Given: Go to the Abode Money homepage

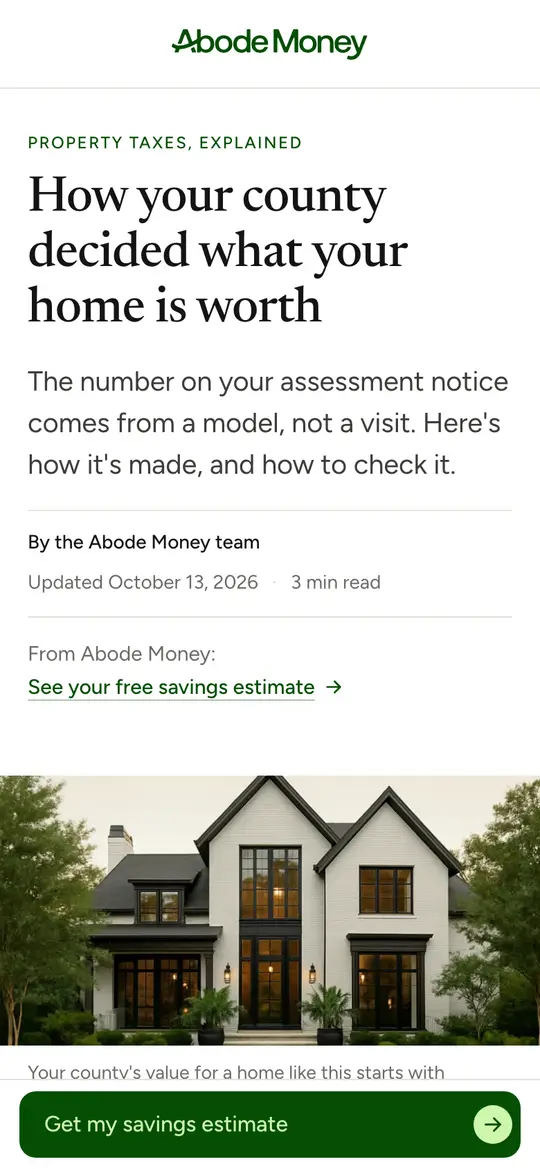Looking at the screenshot, I should tap(269, 43).
